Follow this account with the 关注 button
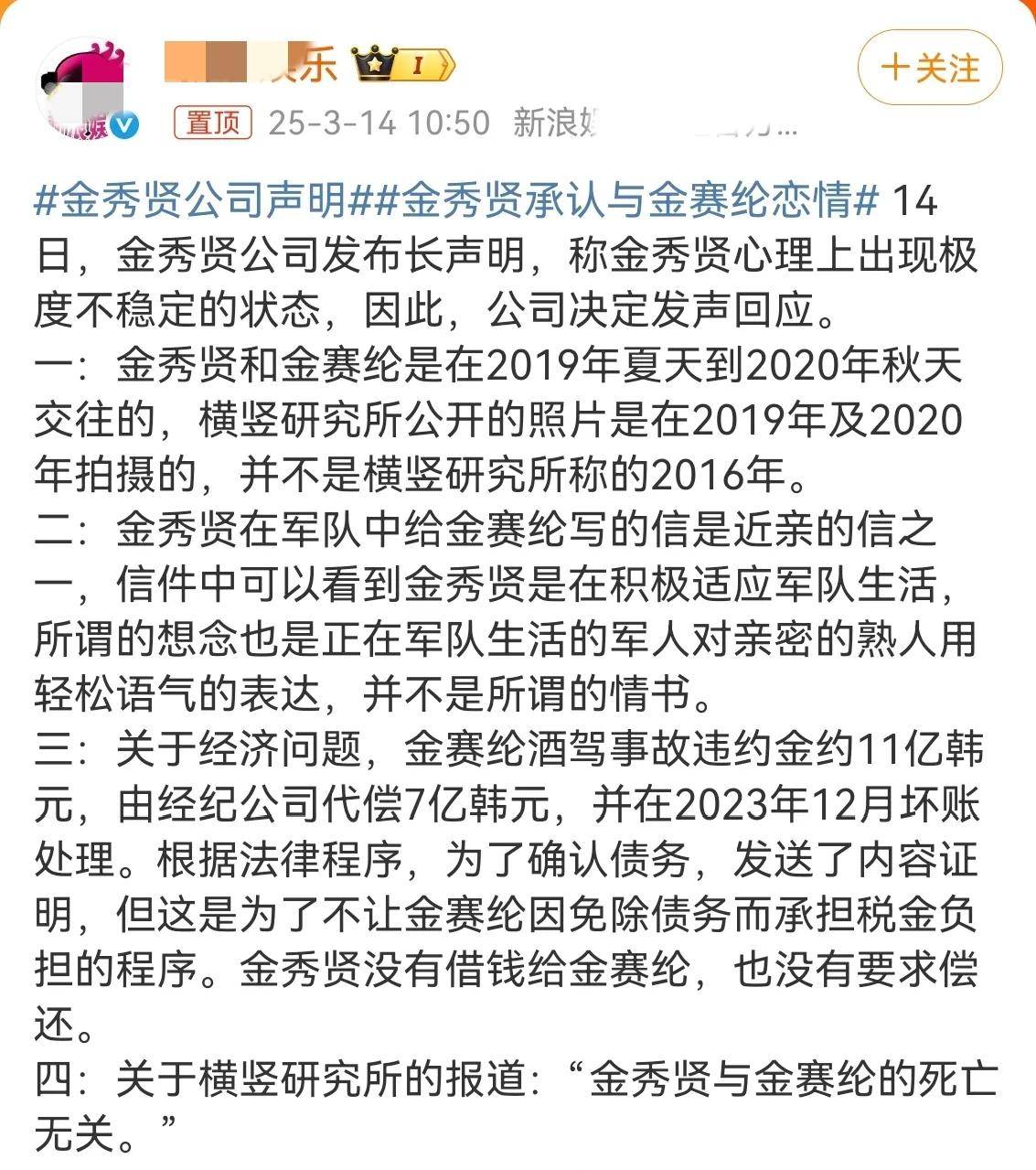The image size is (1036, 1170). coord(930,70)
